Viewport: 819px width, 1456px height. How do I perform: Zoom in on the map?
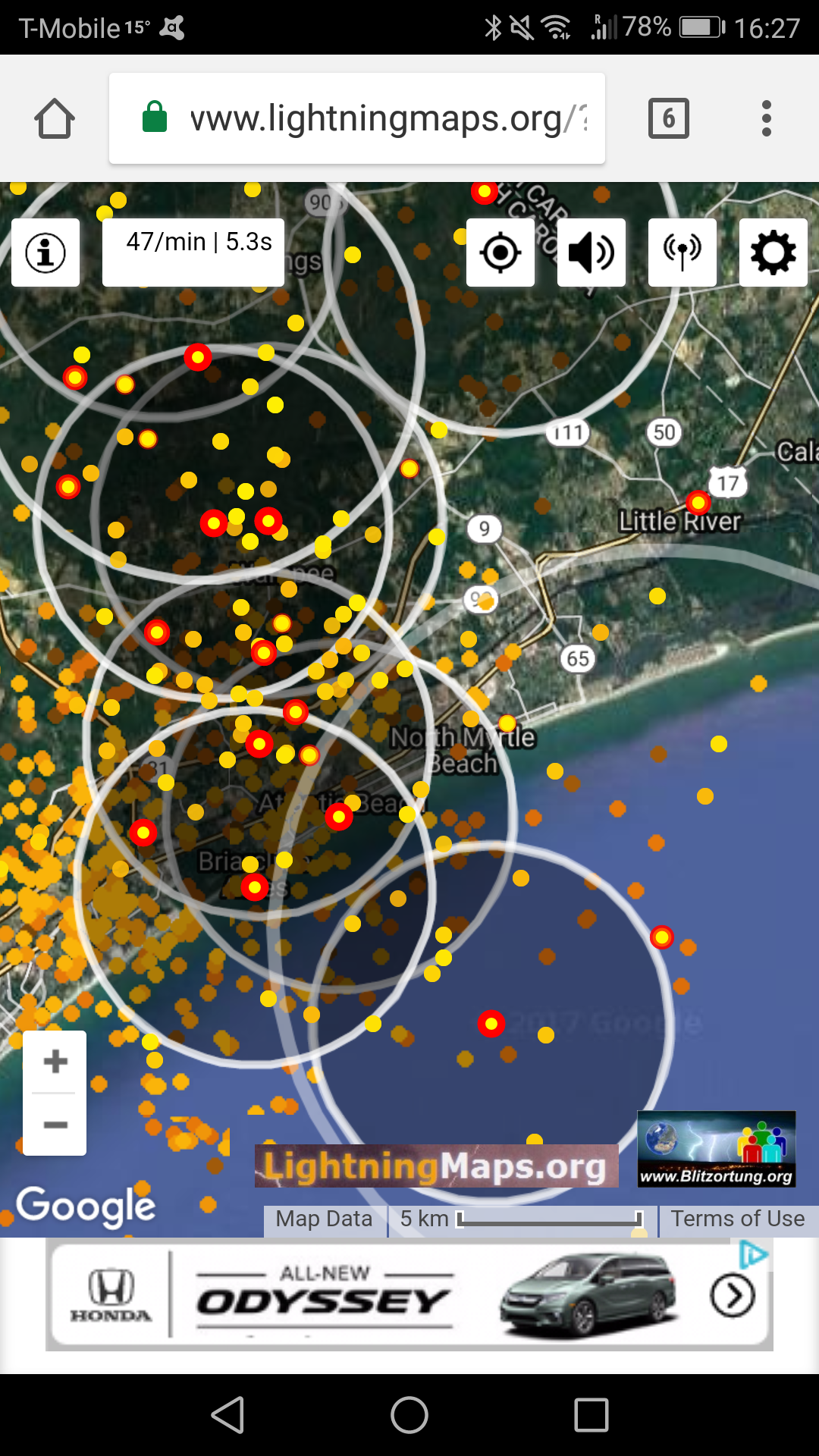(55, 1062)
